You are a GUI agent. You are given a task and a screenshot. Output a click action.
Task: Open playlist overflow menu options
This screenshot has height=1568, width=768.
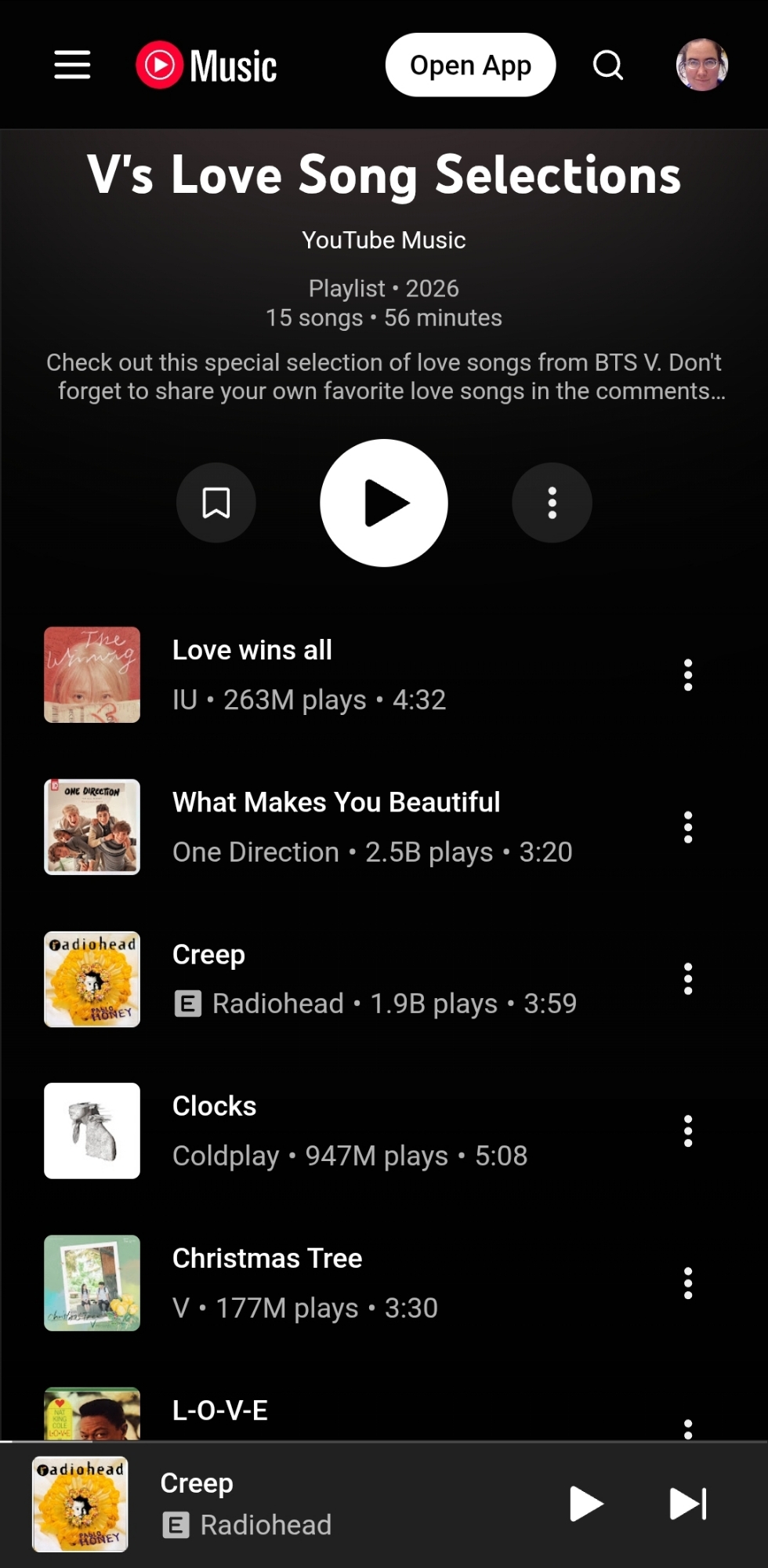point(552,503)
